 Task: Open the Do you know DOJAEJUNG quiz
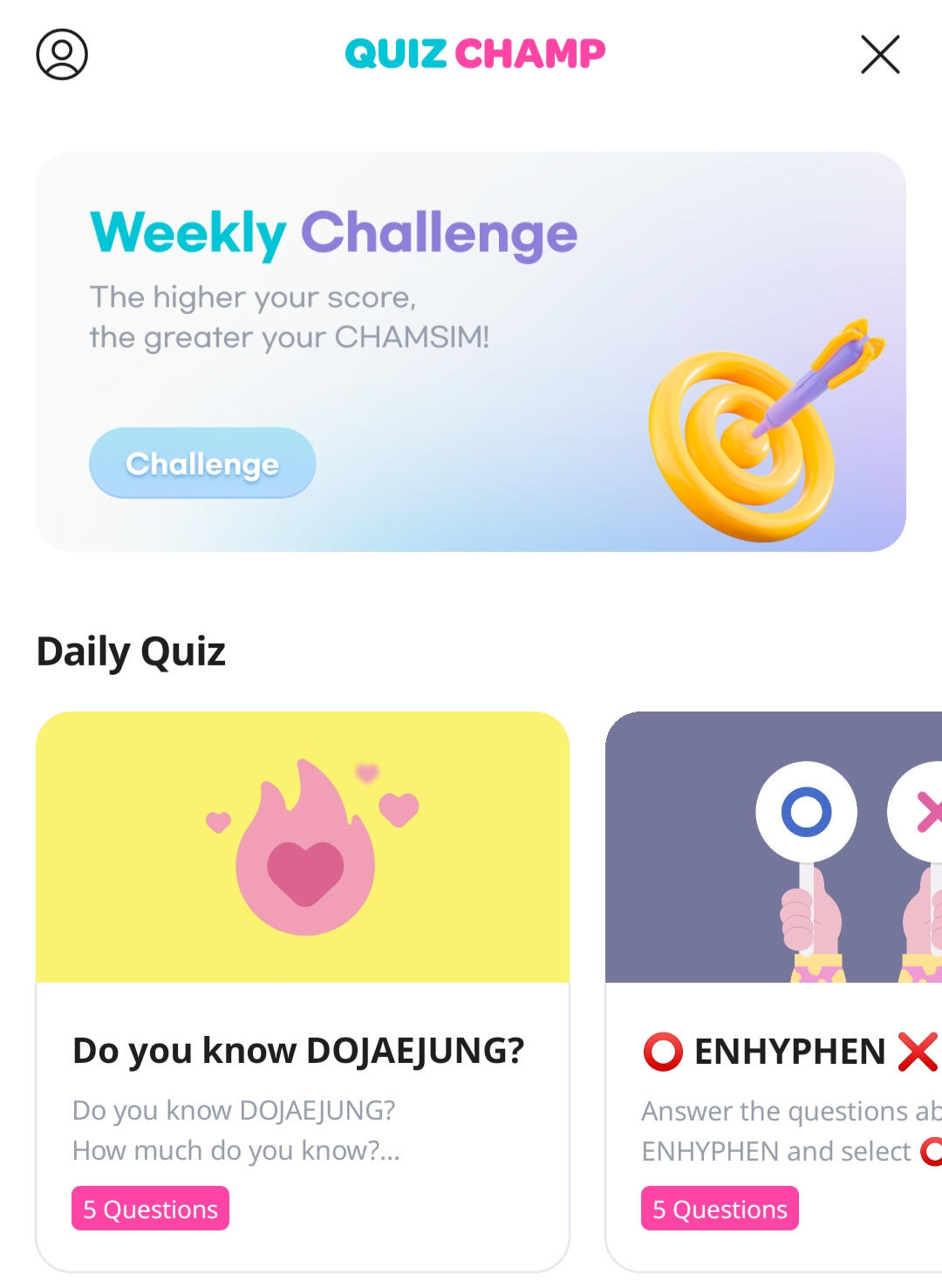[302, 990]
